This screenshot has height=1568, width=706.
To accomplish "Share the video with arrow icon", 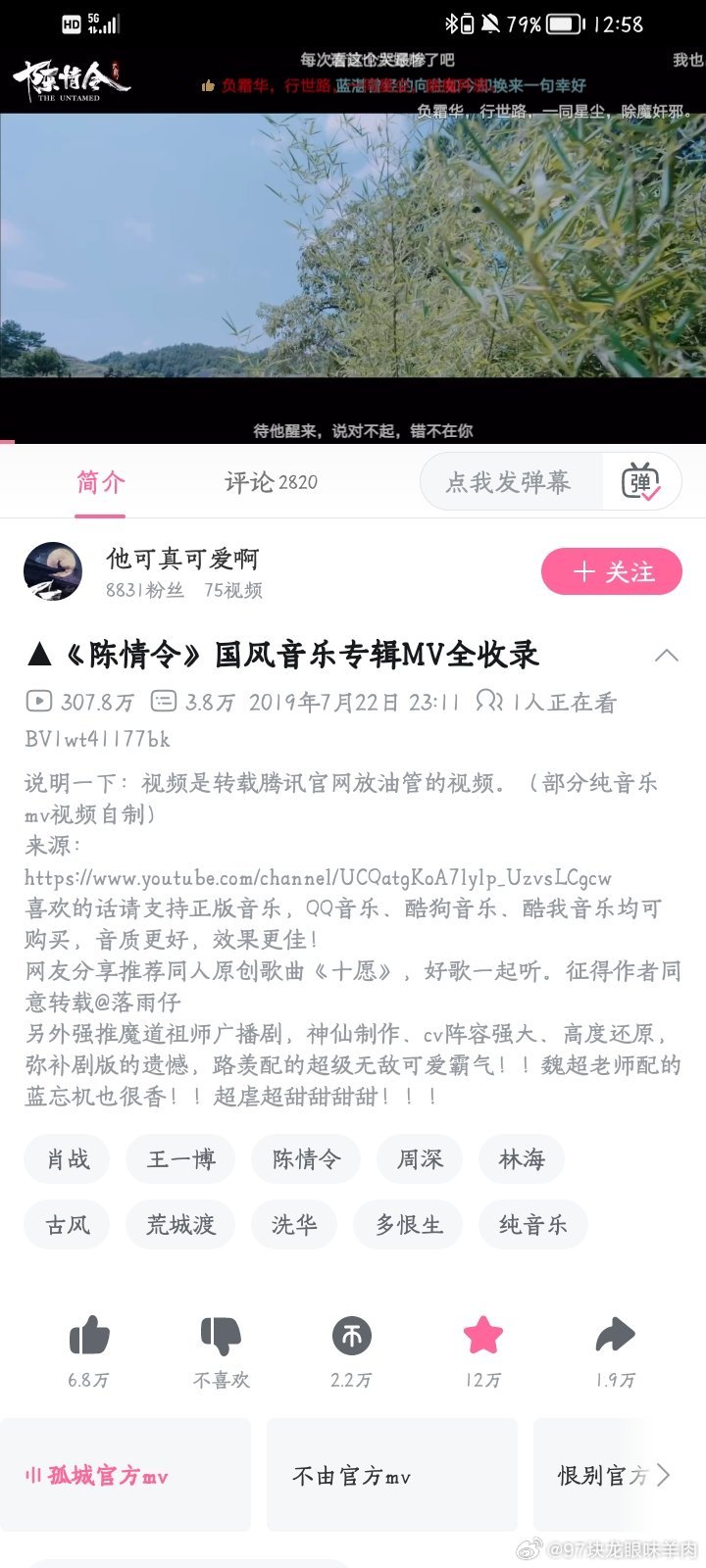I will 615,1335.
